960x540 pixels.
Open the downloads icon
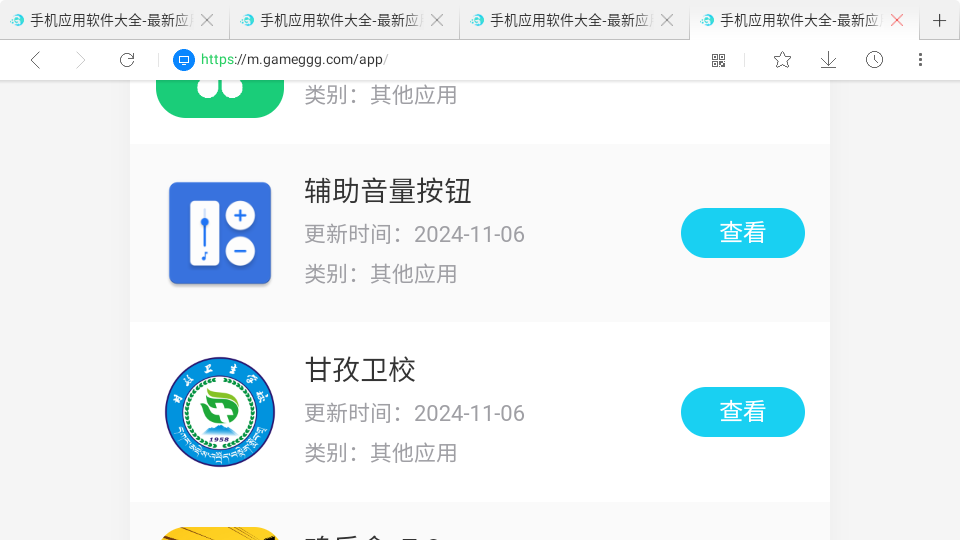click(x=828, y=60)
